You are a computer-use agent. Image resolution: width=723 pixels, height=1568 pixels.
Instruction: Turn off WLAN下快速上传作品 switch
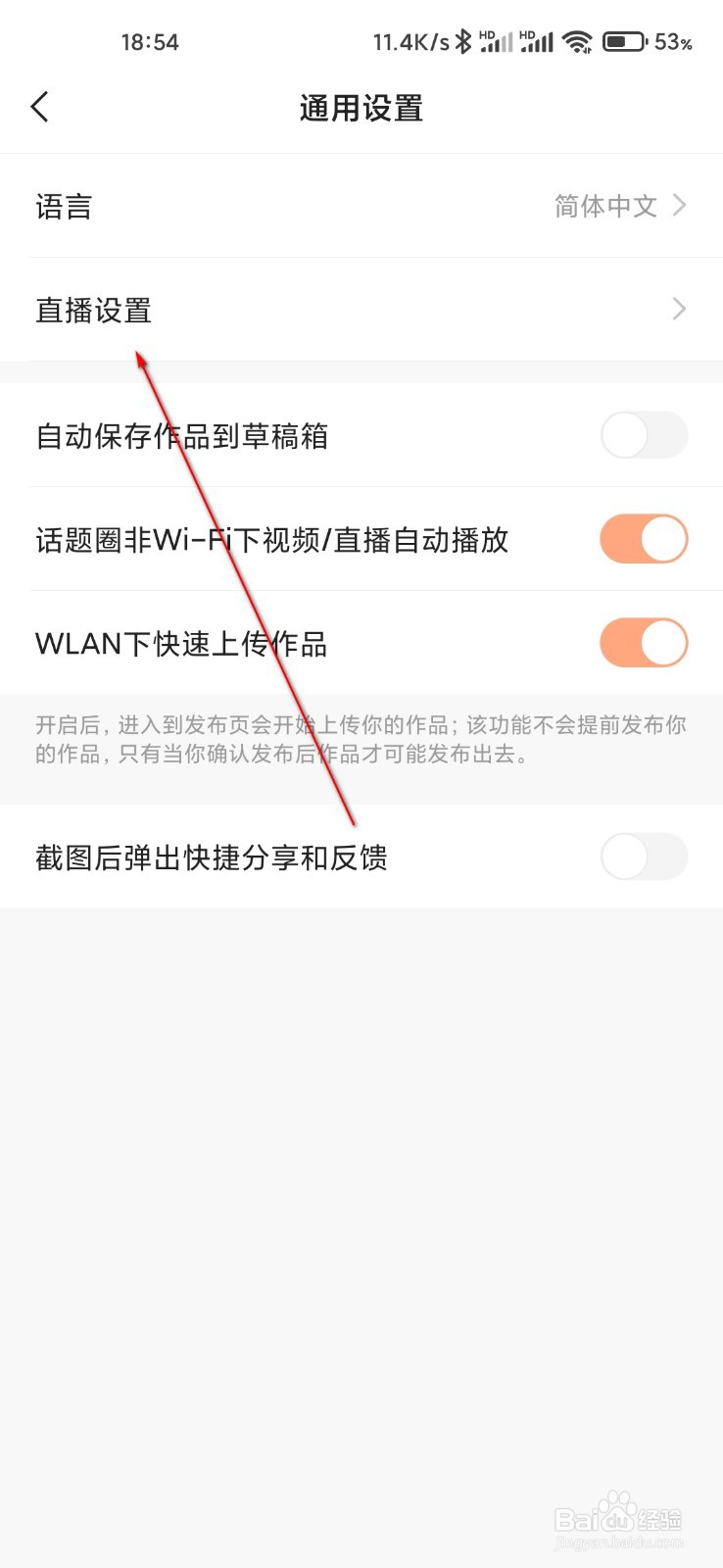[x=644, y=643]
